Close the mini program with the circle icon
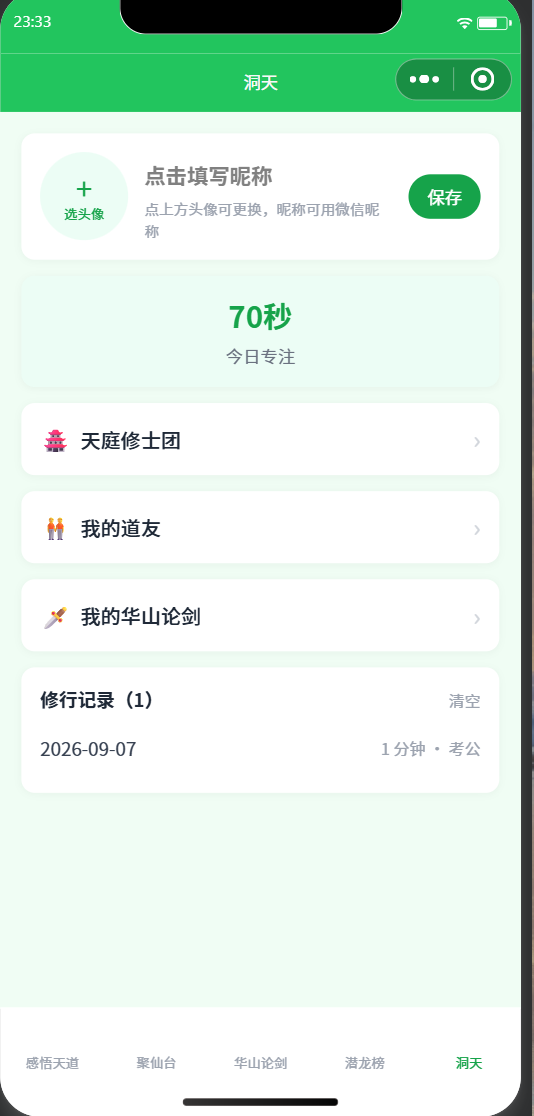Screen dimensions: 534x1116 tap(482, 79)
